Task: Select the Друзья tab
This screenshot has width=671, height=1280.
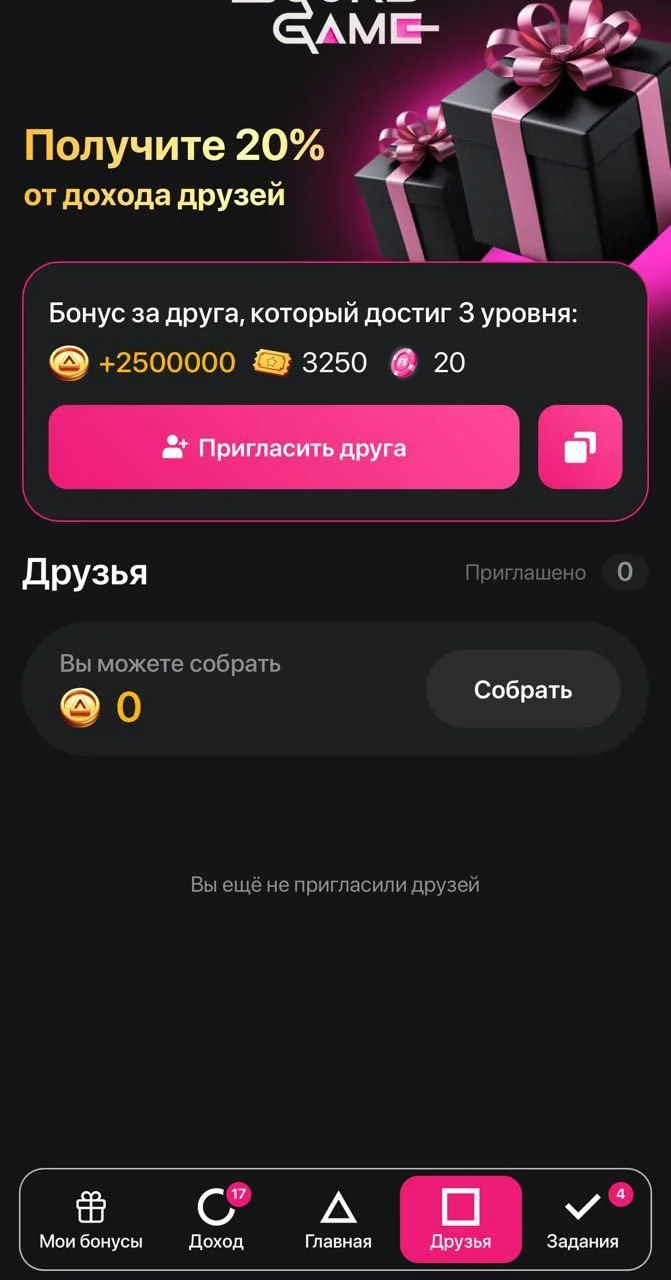Action: (461, 1220)
